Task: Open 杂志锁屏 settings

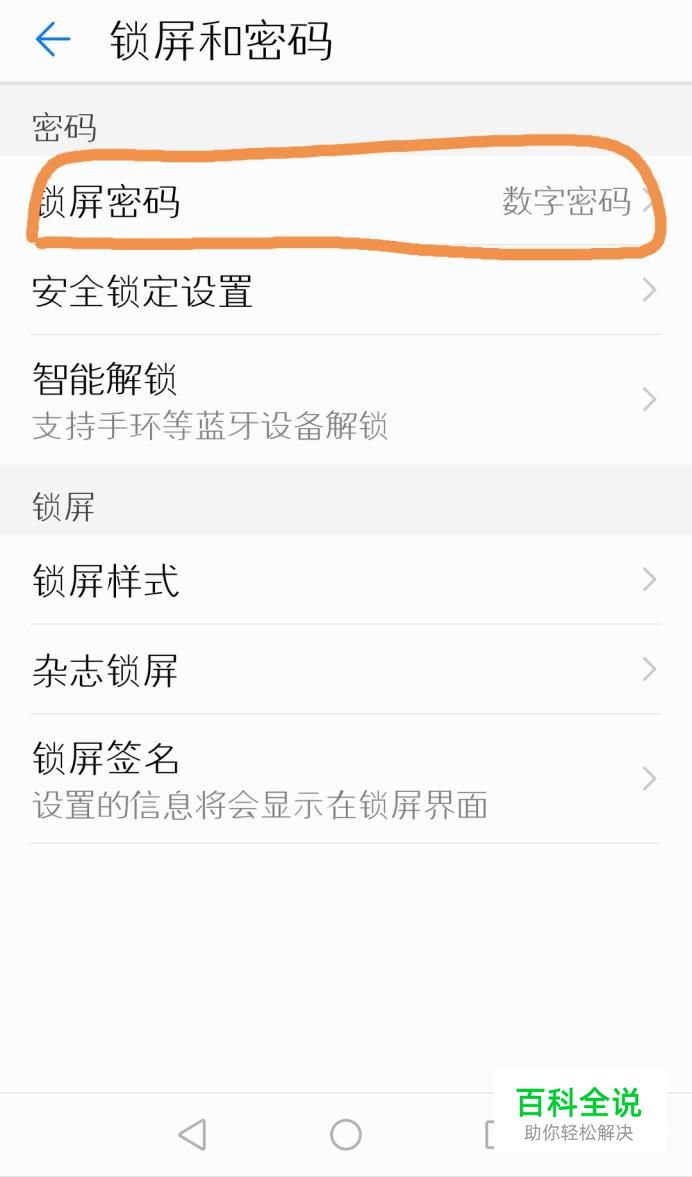Action: click(346, 669)
